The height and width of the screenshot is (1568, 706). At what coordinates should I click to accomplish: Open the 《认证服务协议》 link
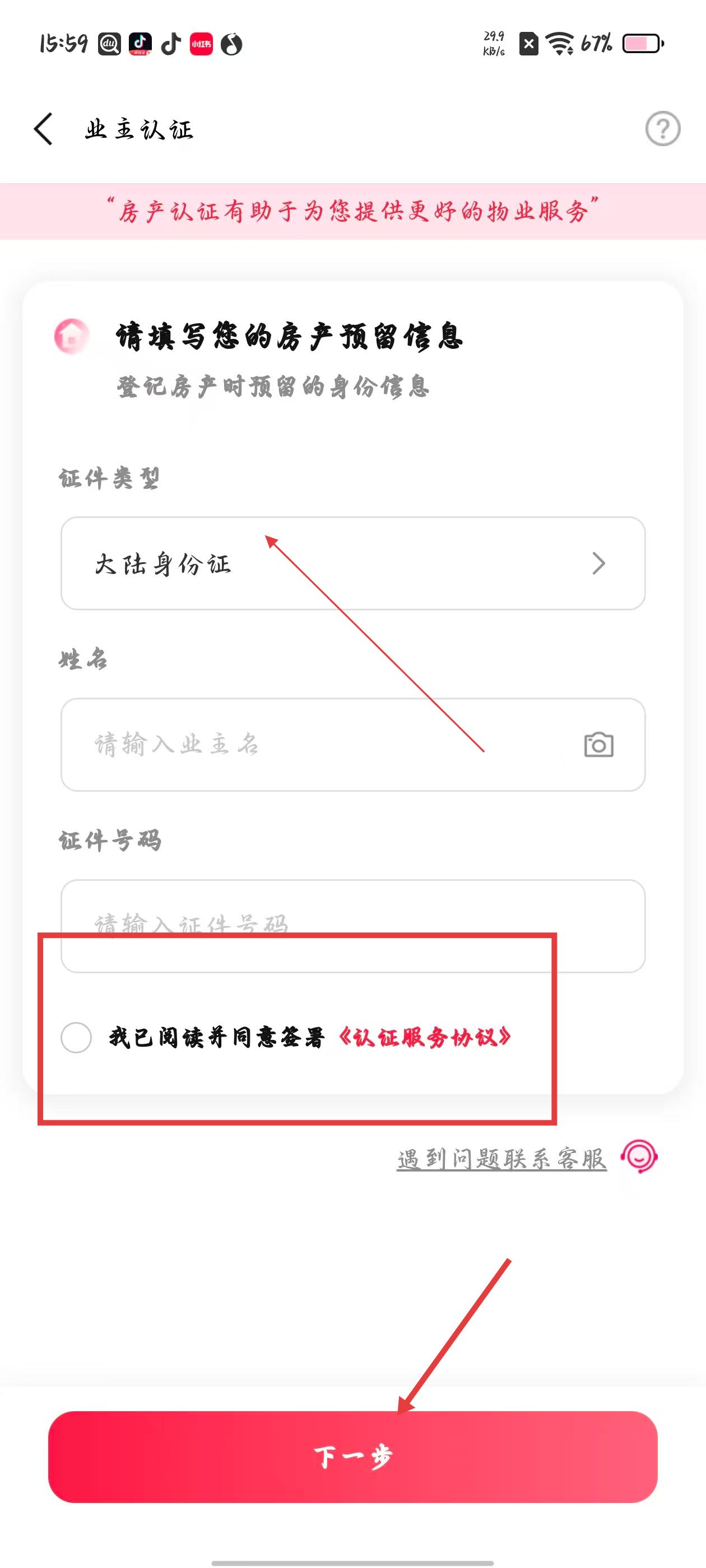(x=425, y=1037)
